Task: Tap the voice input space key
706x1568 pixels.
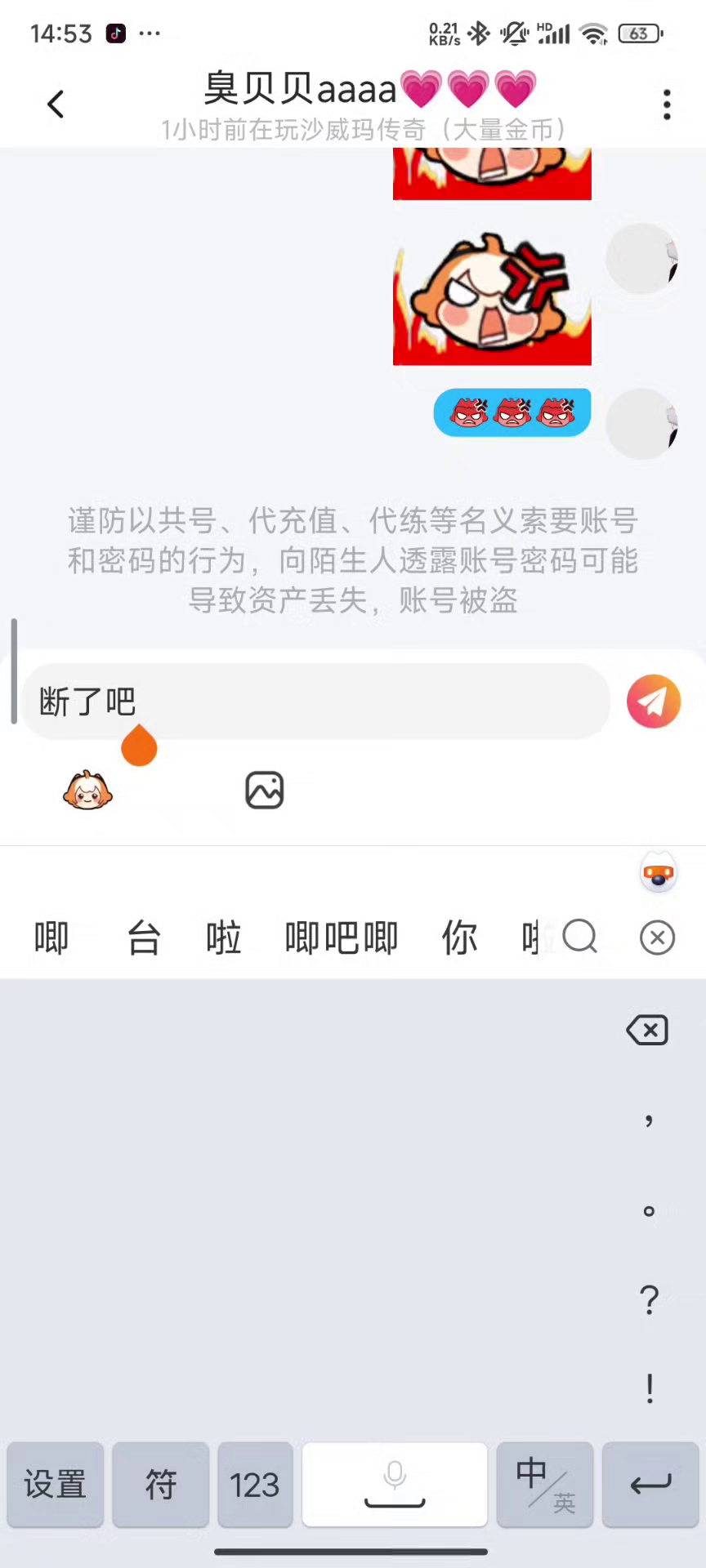Action: (x=395, y=1485)
